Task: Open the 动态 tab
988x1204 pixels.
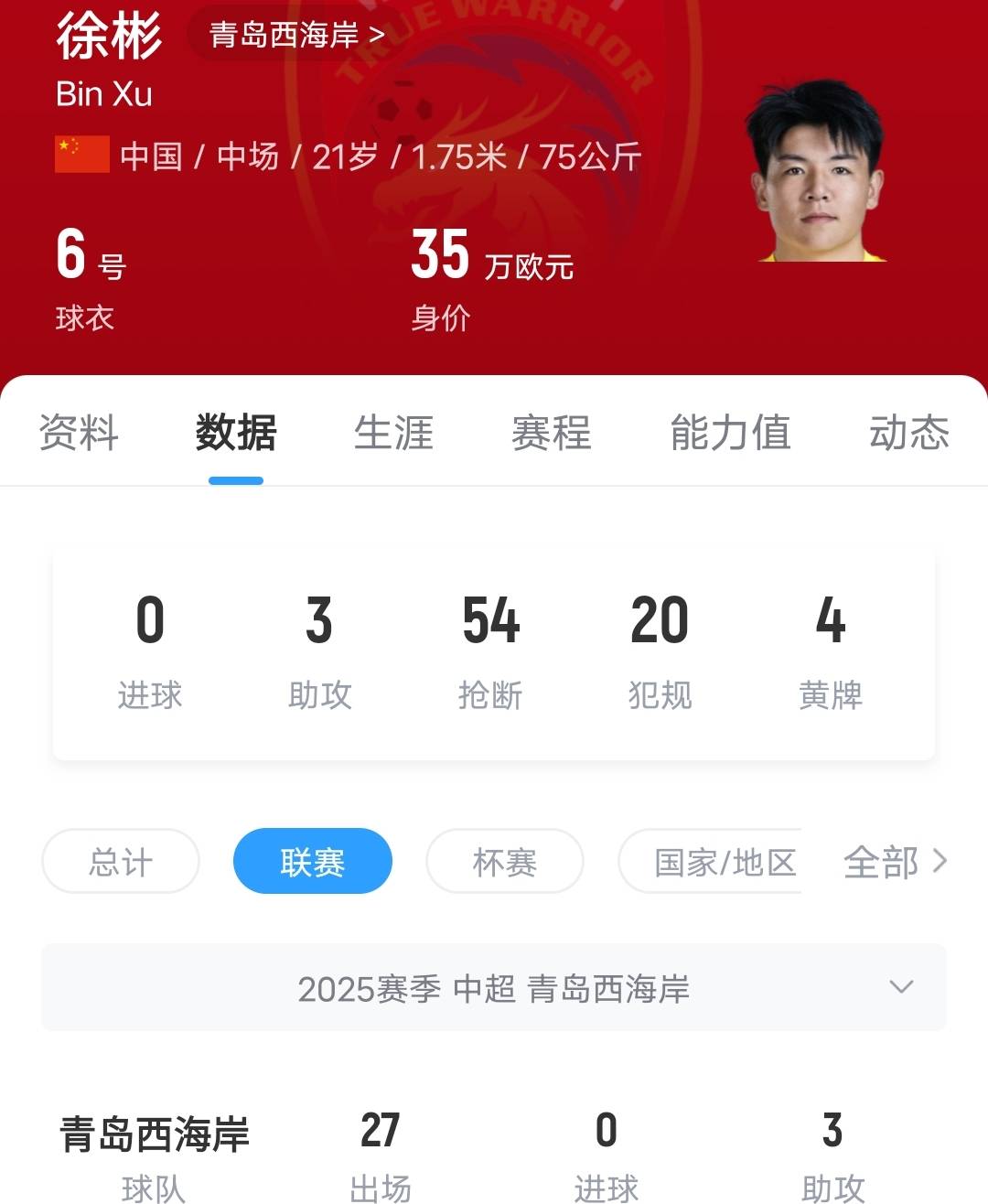Action: tap(910, 434)
